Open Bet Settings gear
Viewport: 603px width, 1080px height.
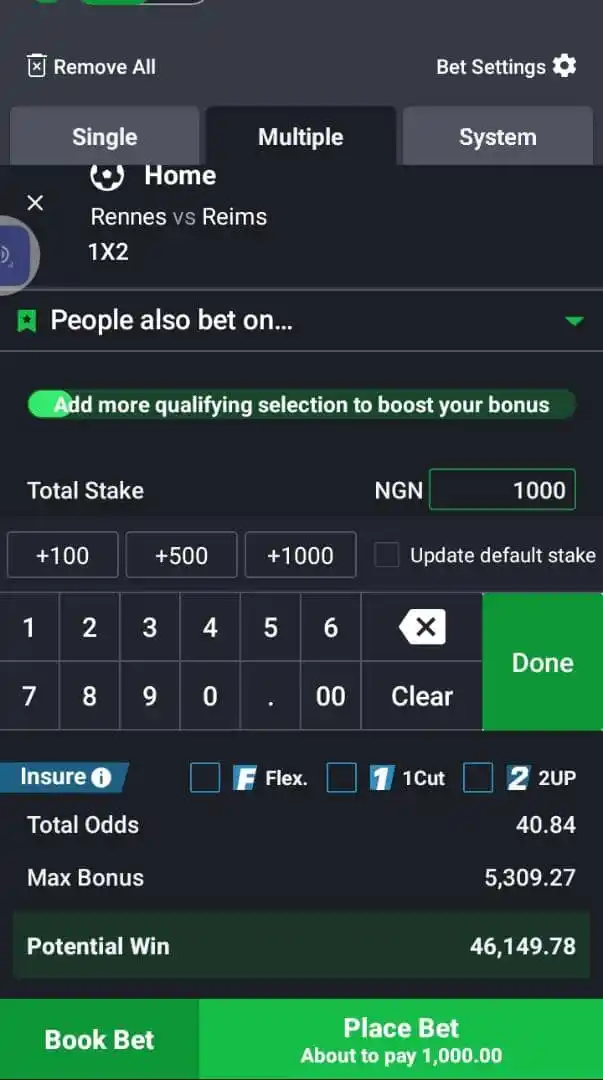click(565, 66)
